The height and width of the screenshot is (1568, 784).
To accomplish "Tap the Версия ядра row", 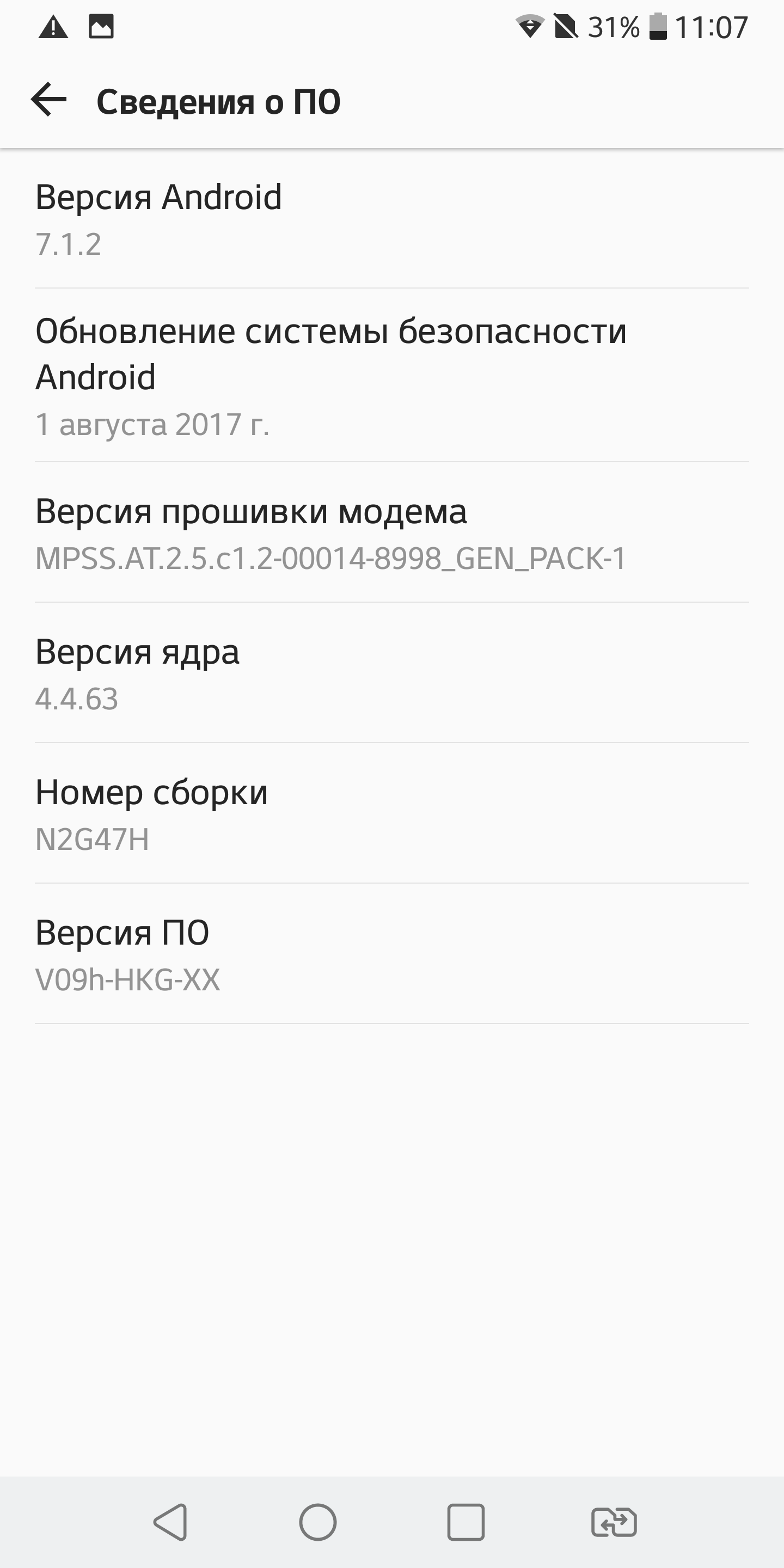I will pos(392,673).
